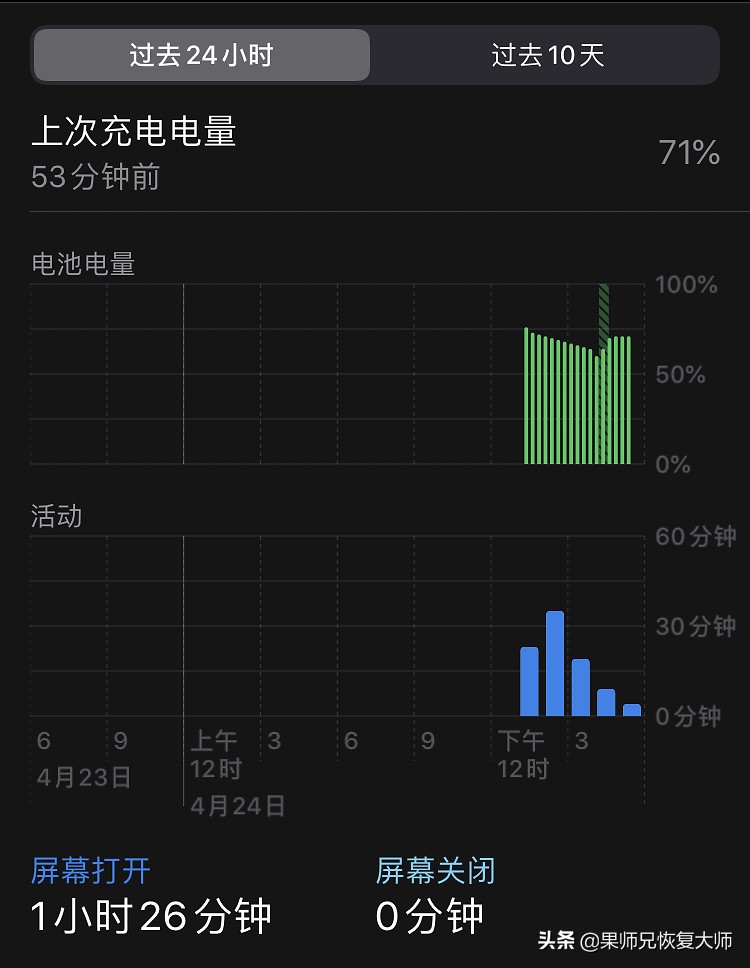The width and height of the screenshot is (750, 968).
Task: Tap the 屏幕打开 label
Action: [90, 871]
